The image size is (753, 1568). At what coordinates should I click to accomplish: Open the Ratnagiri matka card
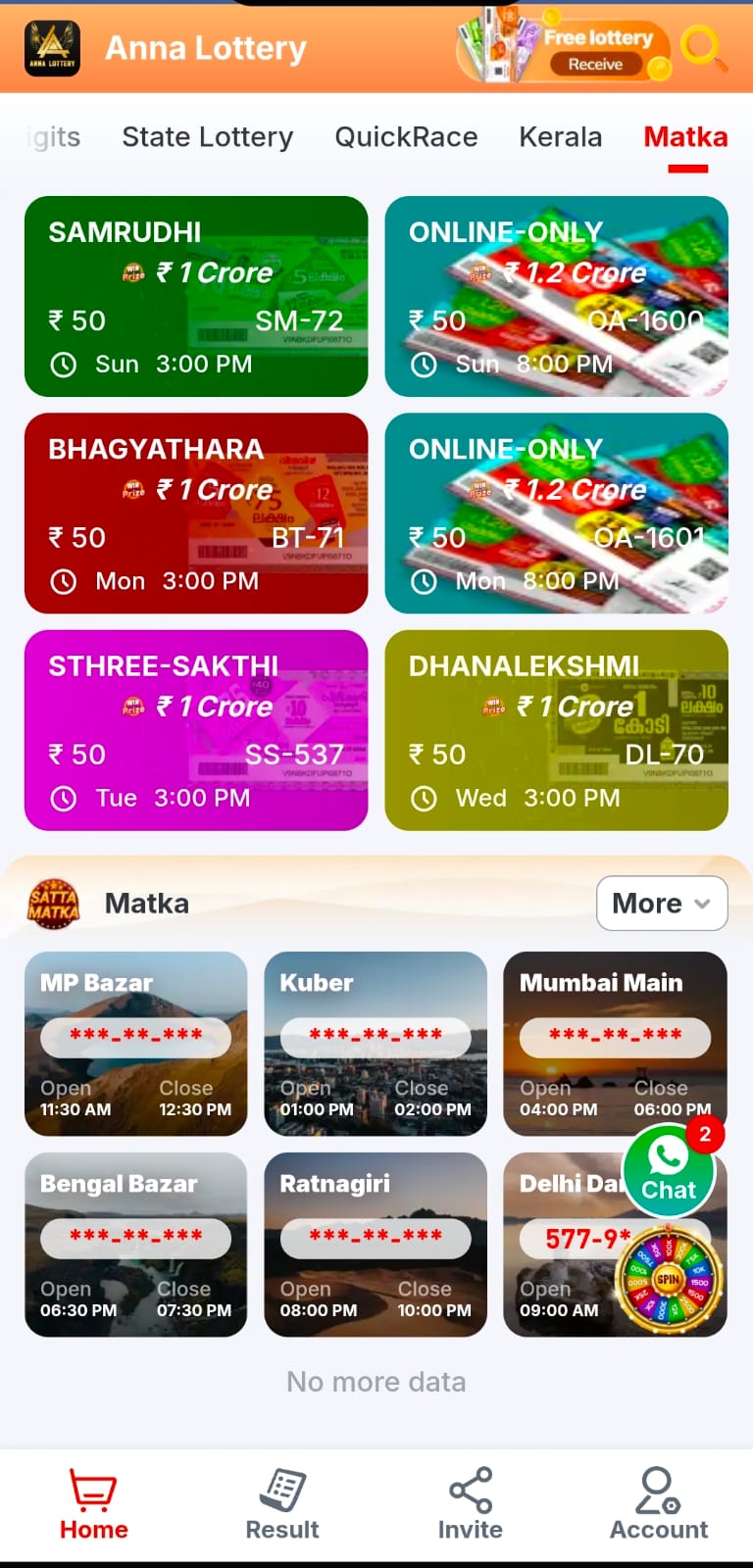[376, 1245]
